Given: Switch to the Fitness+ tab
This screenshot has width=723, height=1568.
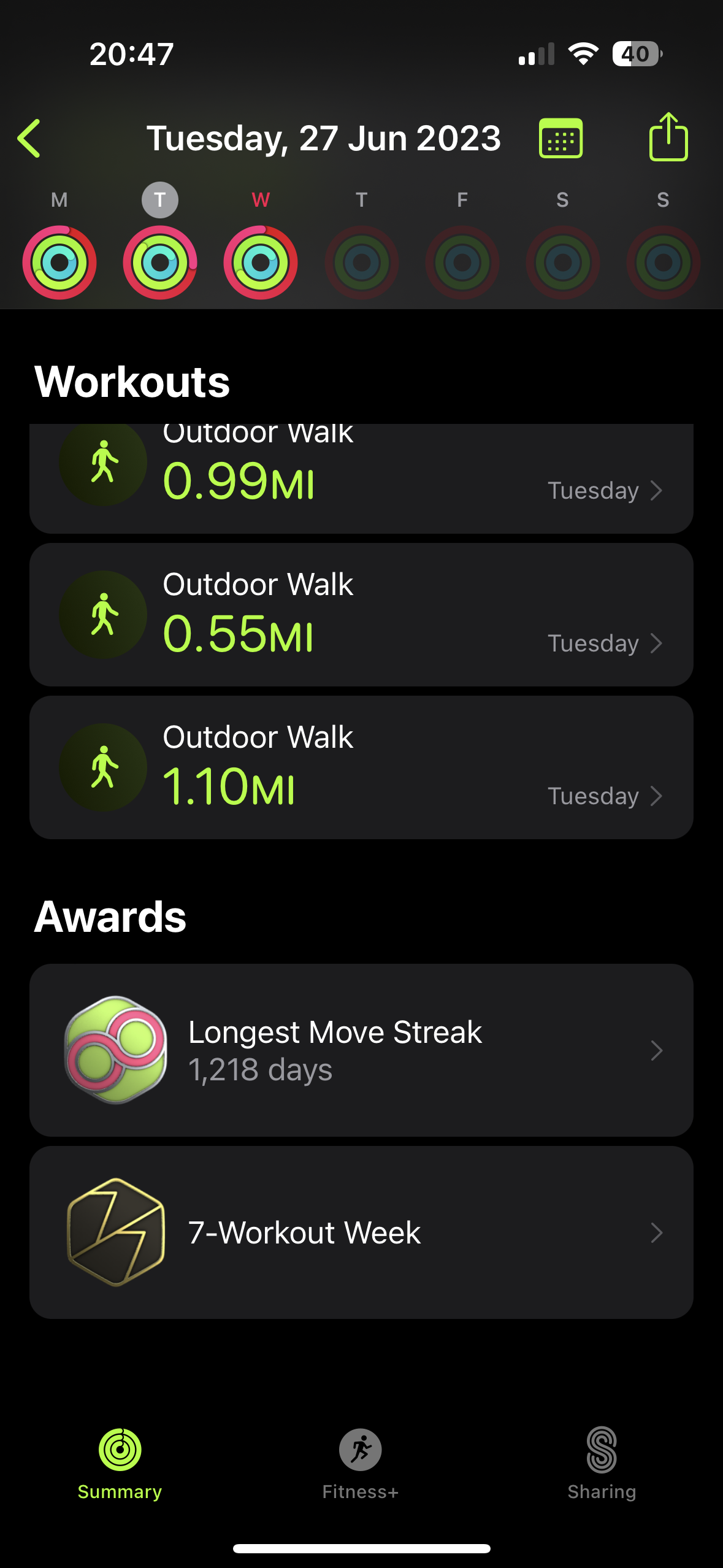Looking at the screenshot, I should click(x=361, y=1463).
